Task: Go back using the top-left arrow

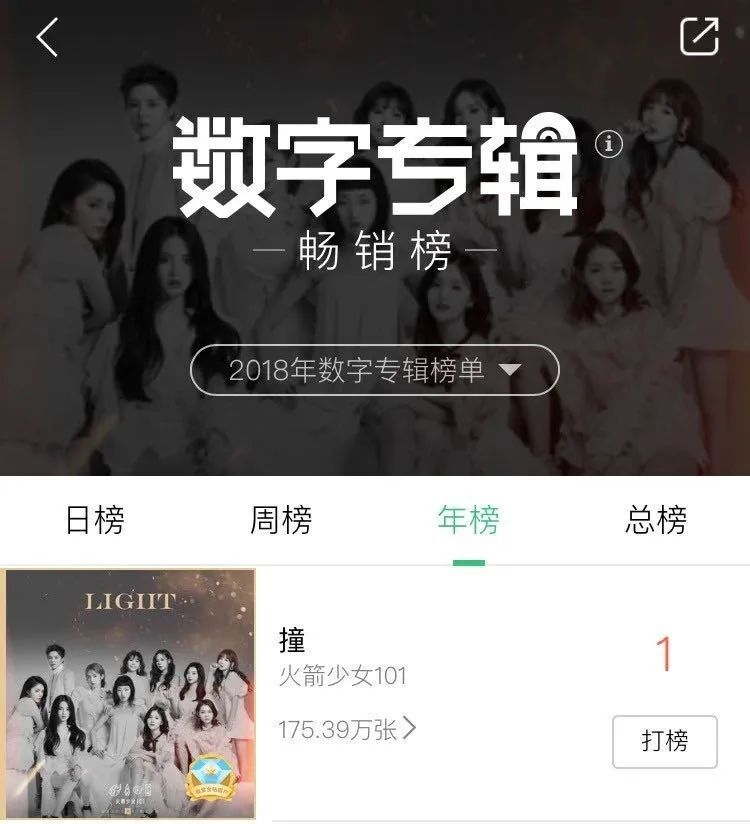Action: coord(47,38)
